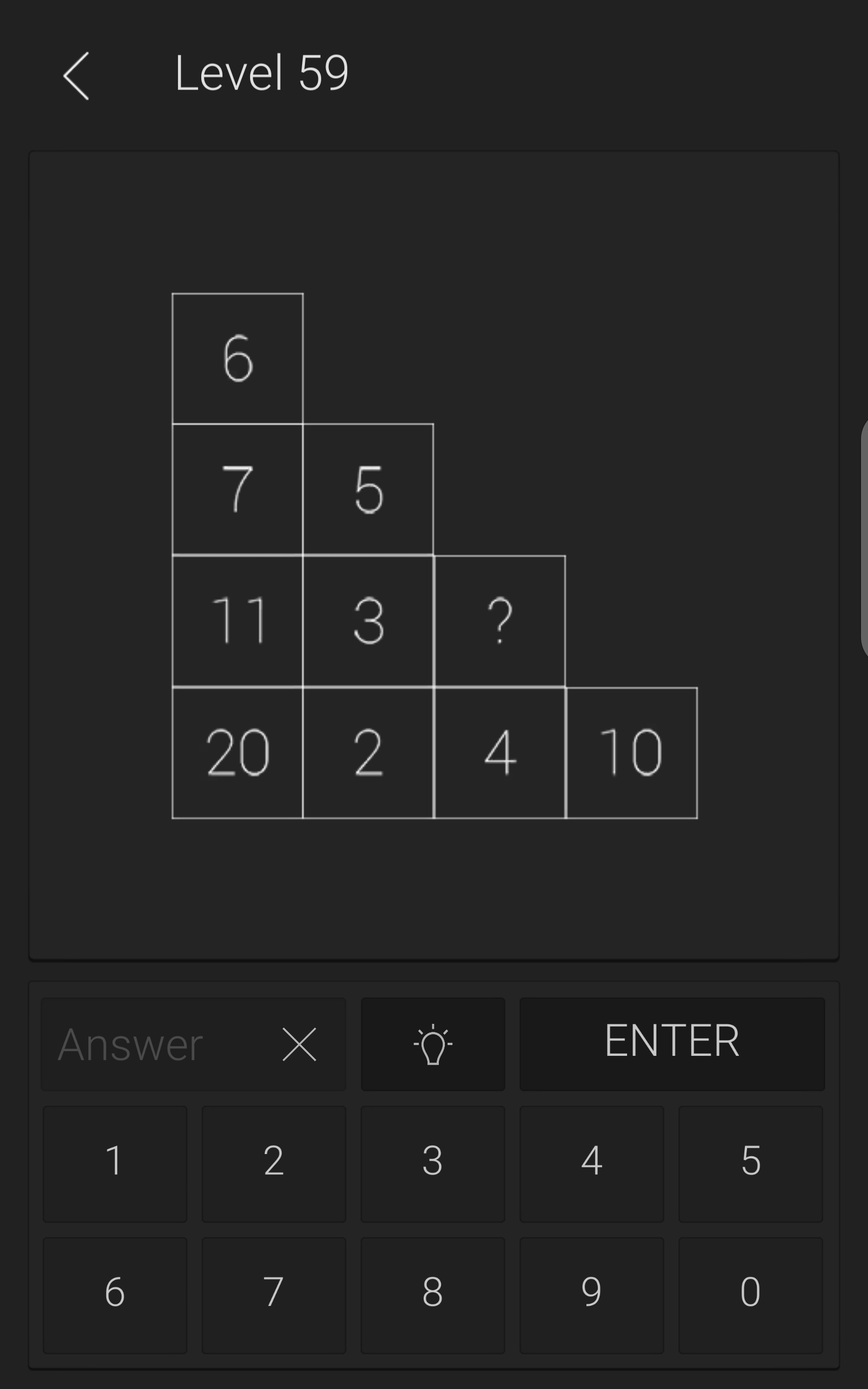Get a hint with the lightbulb button
This screenshot has height=1389, width=868.
click(433, 1044)
